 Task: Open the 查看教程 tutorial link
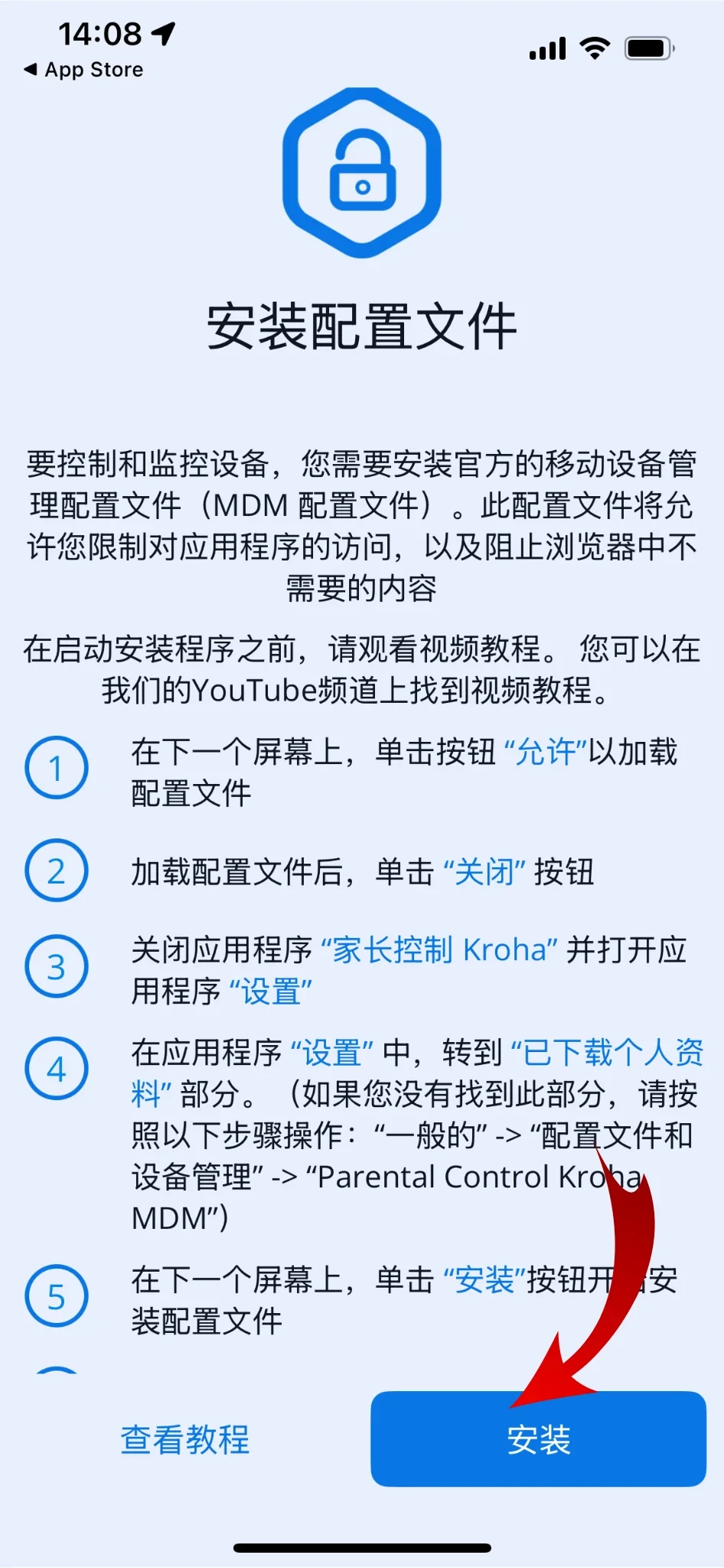[x=185, y=1439]
